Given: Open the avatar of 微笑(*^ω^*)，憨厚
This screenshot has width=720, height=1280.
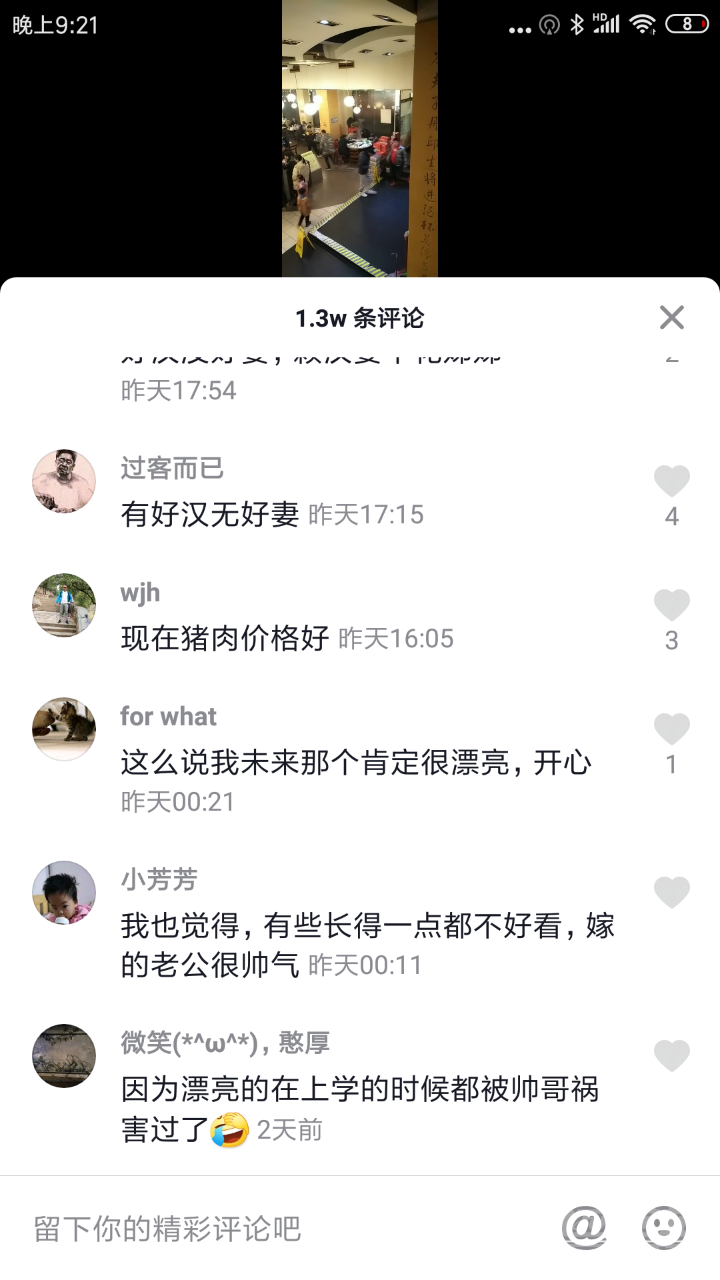Looking at the screenshot, I should click(64, 1056).
